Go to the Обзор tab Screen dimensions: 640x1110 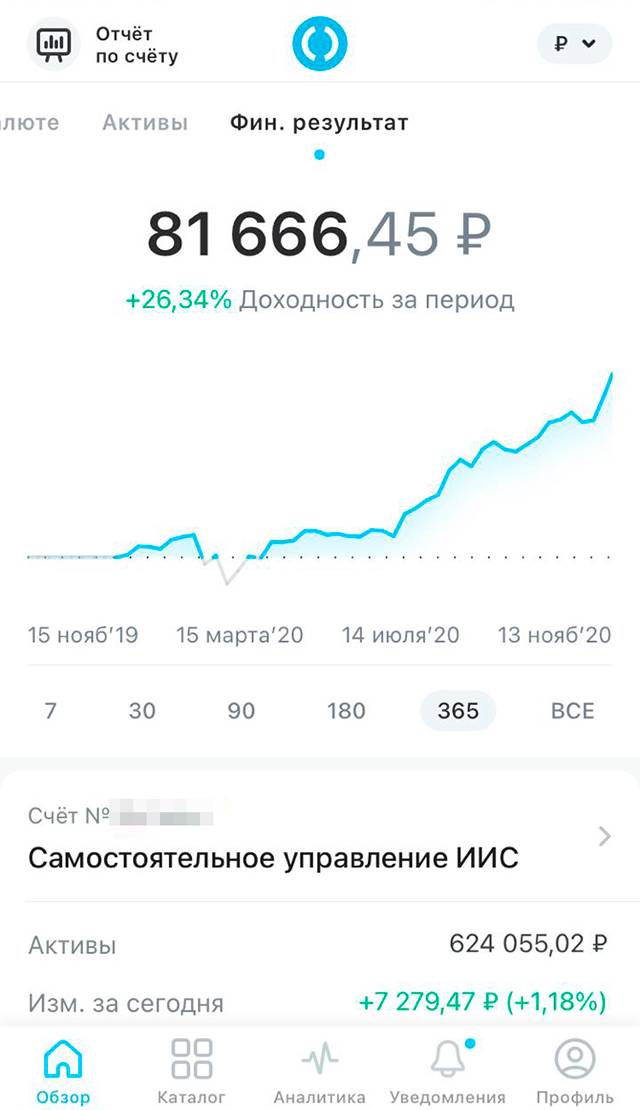coord(63,1072)
